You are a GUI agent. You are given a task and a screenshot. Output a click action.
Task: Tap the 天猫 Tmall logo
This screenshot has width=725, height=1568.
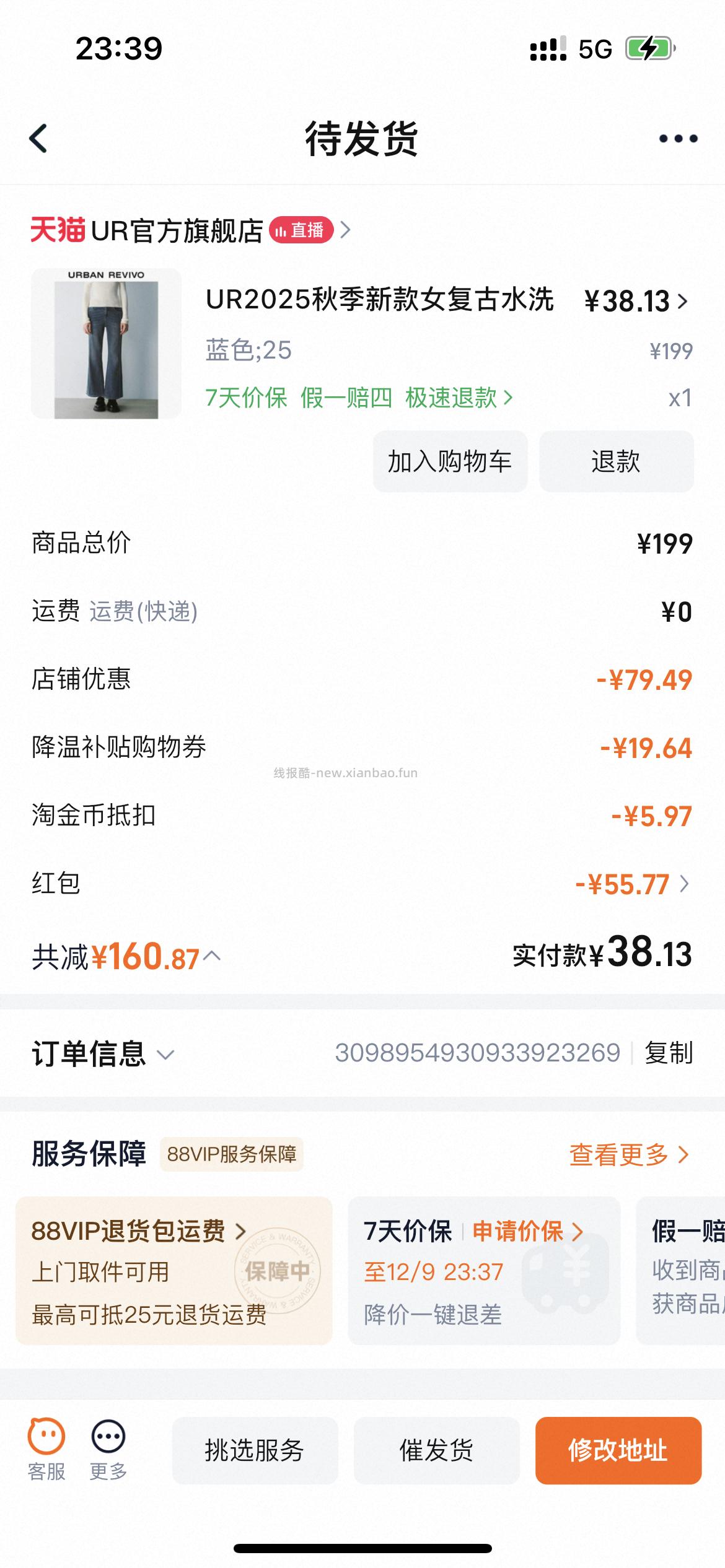58,230
